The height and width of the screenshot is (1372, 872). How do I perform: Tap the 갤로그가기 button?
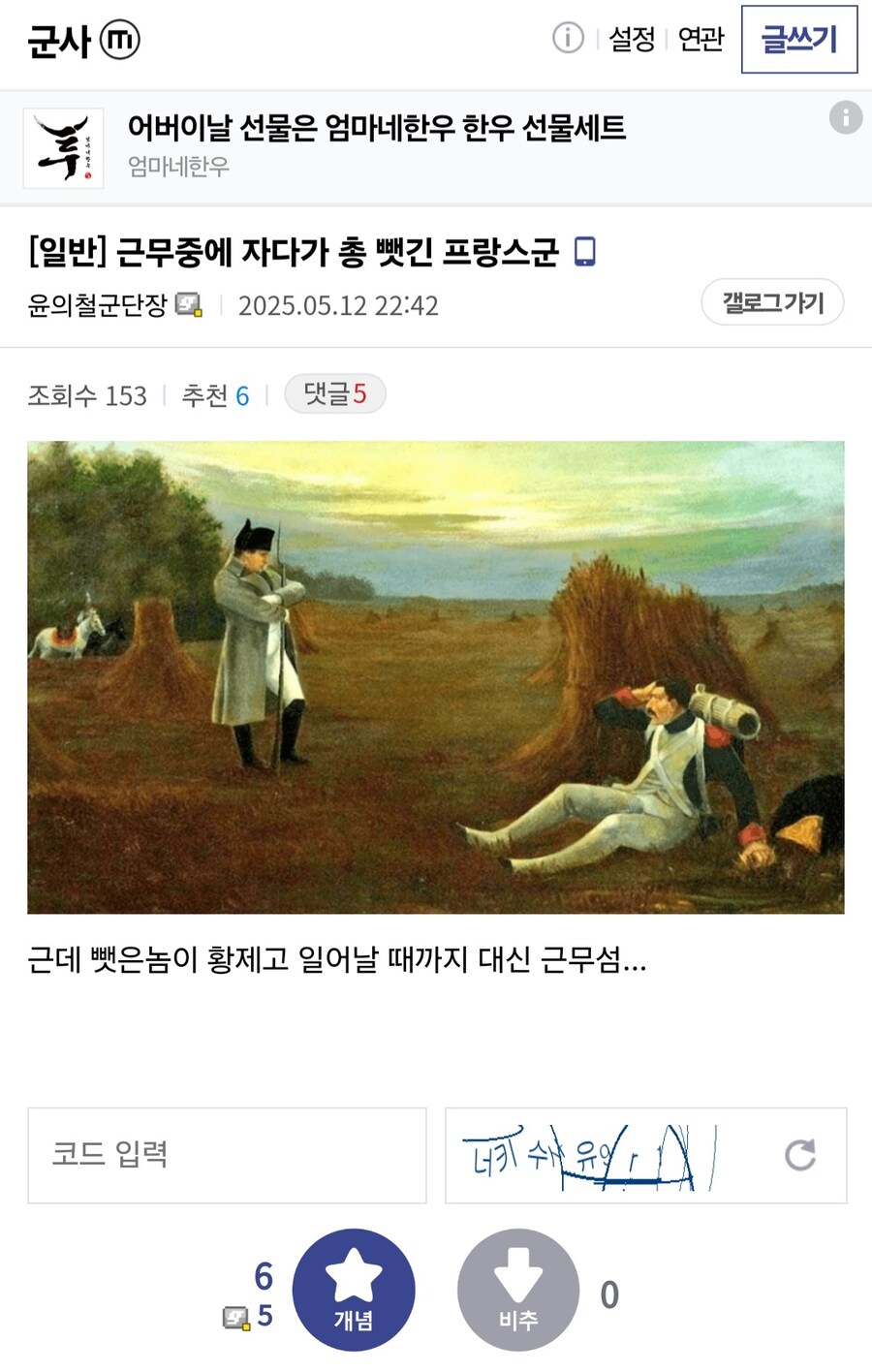pyautogui.click(x=772, y=303)
